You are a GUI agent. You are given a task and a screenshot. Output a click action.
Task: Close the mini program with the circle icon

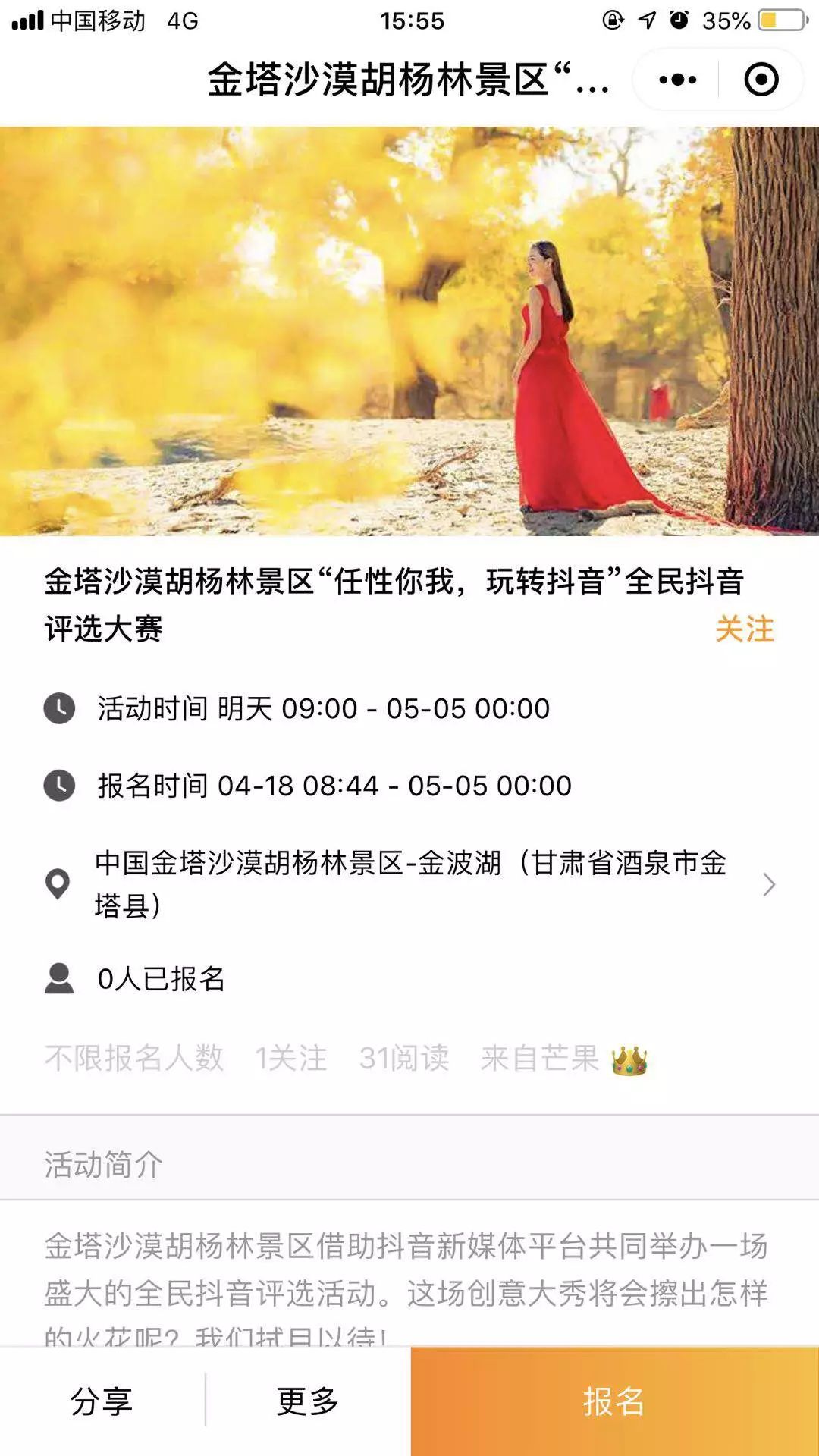[x=761, y=80]
